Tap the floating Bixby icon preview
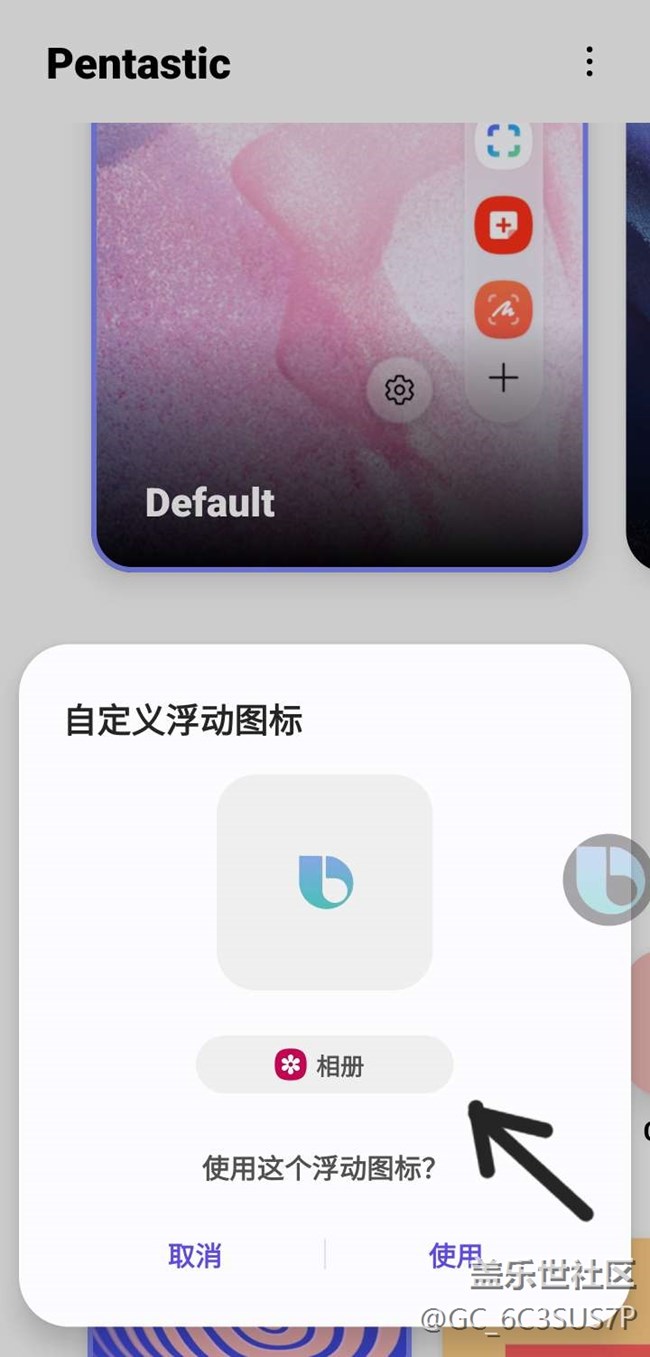The height and width of the screenshot is (1357, 650). click(x=324, y=882)
